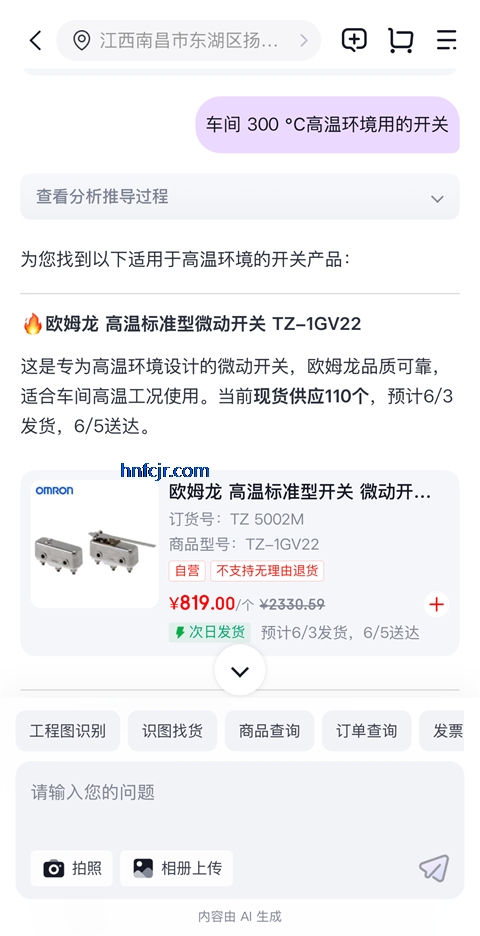480x936 pixels.
Task: Select the 识图找货 chip
Action: tap(172, 731)
